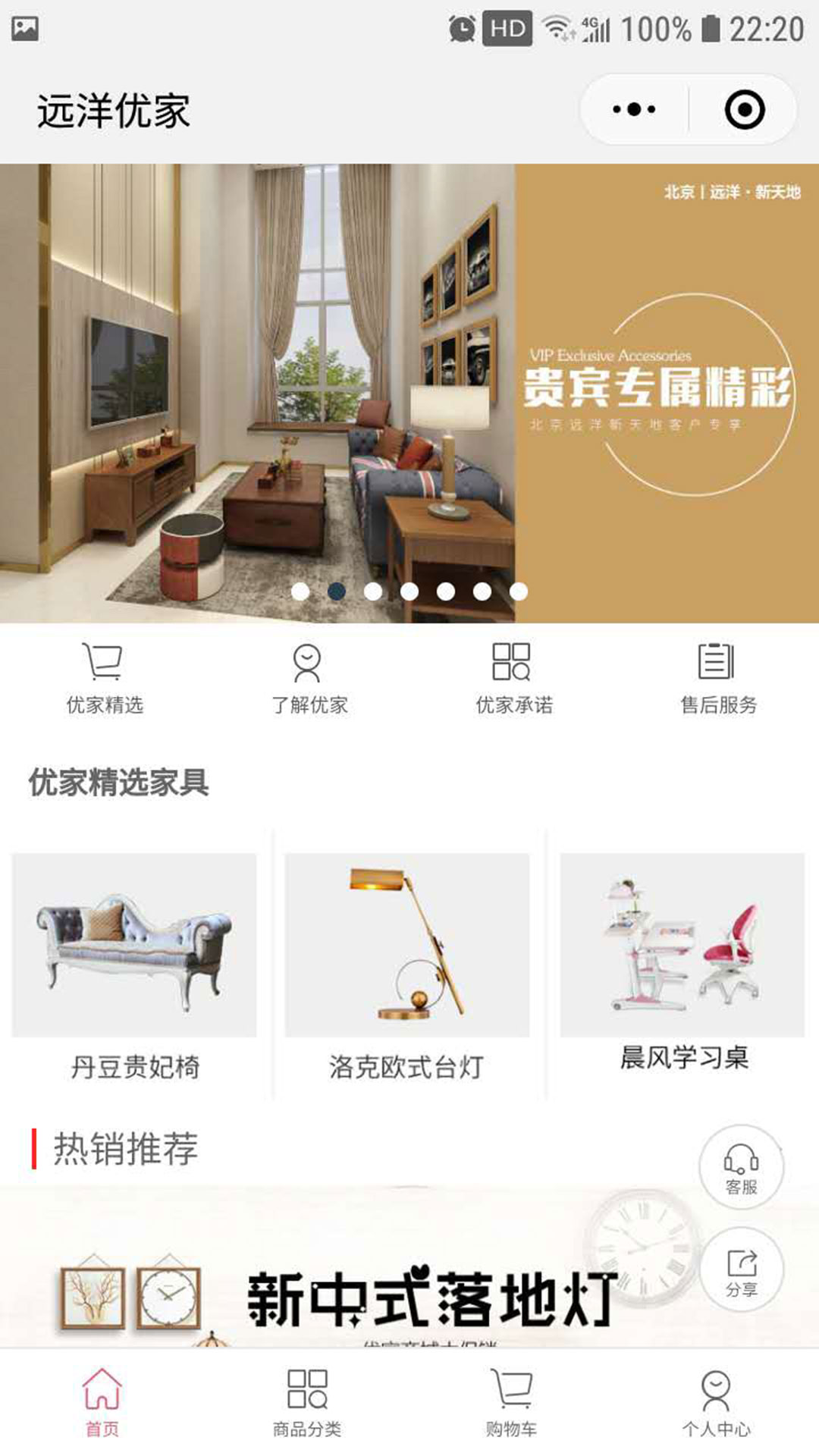The height and width of the screenshot is (1456, 819).
Task: View the 丹豆贵妃椅 product
Action: pos(134,963)
